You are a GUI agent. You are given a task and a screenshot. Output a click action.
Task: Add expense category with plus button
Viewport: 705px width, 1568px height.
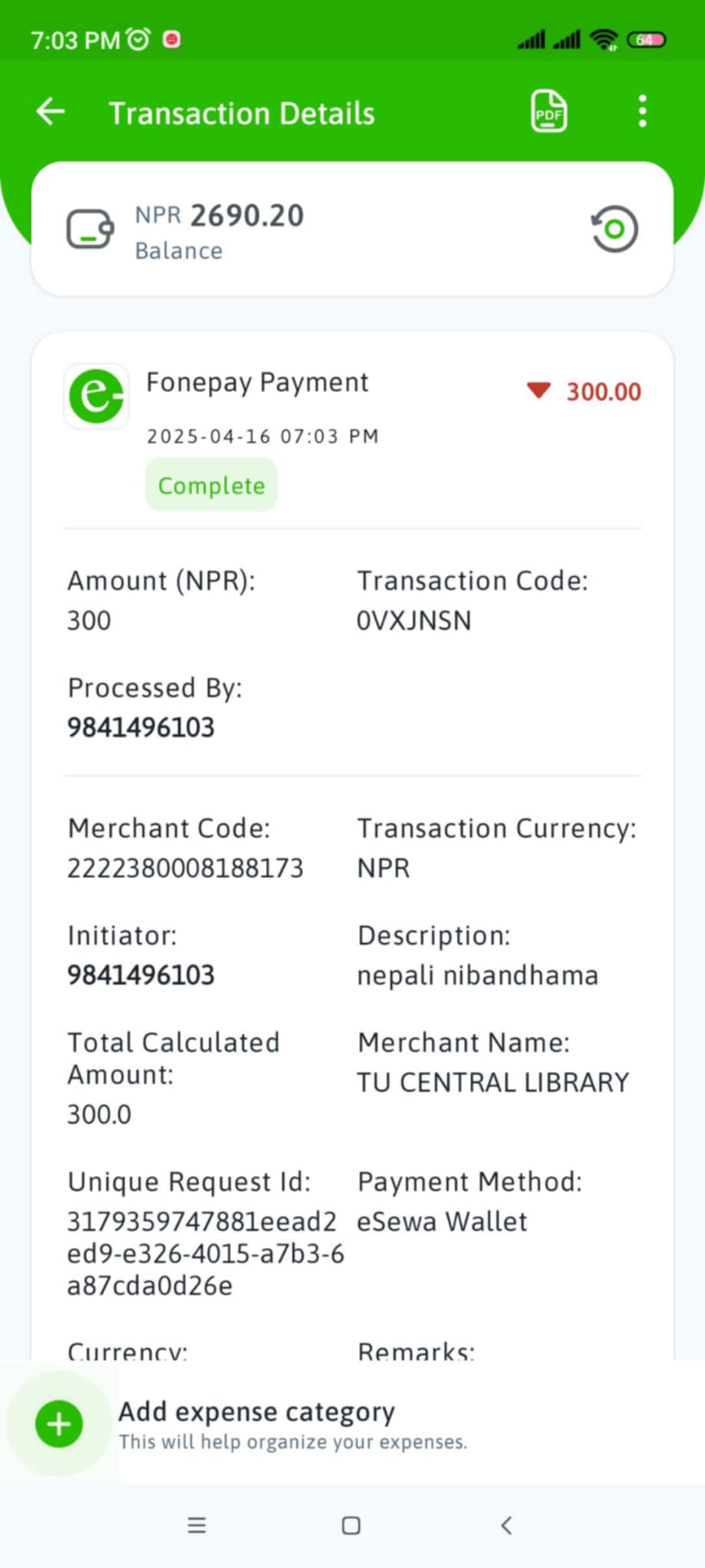tap(59, 1424)
